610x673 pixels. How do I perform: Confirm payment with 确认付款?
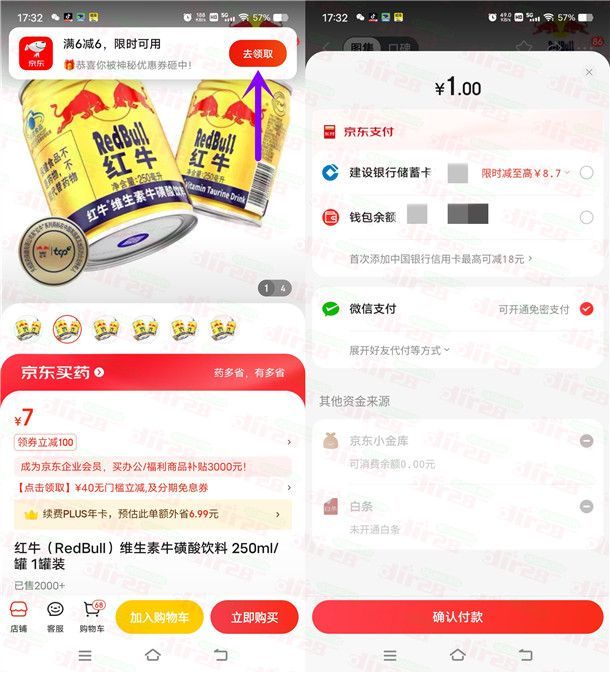457,617
